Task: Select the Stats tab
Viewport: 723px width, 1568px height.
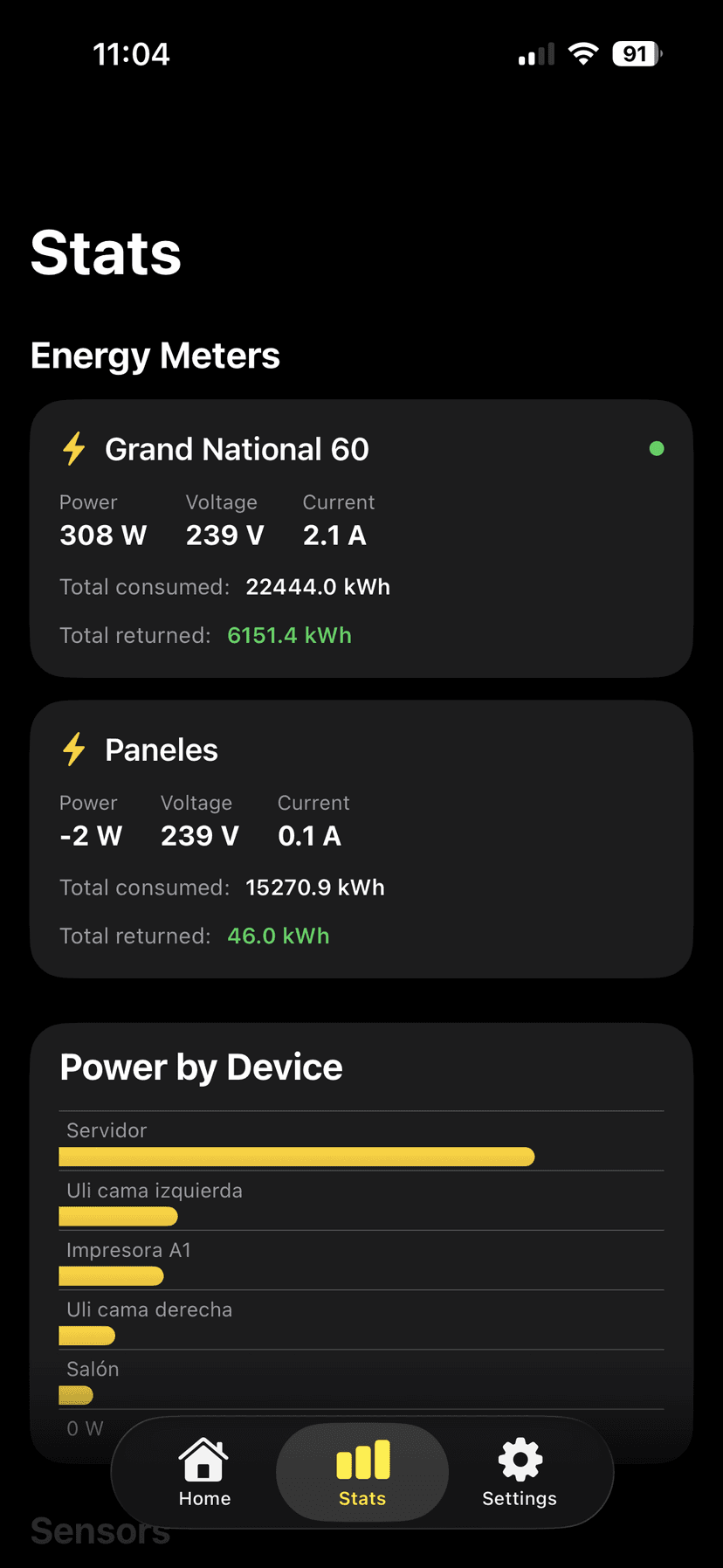Action: (361, 1473)
